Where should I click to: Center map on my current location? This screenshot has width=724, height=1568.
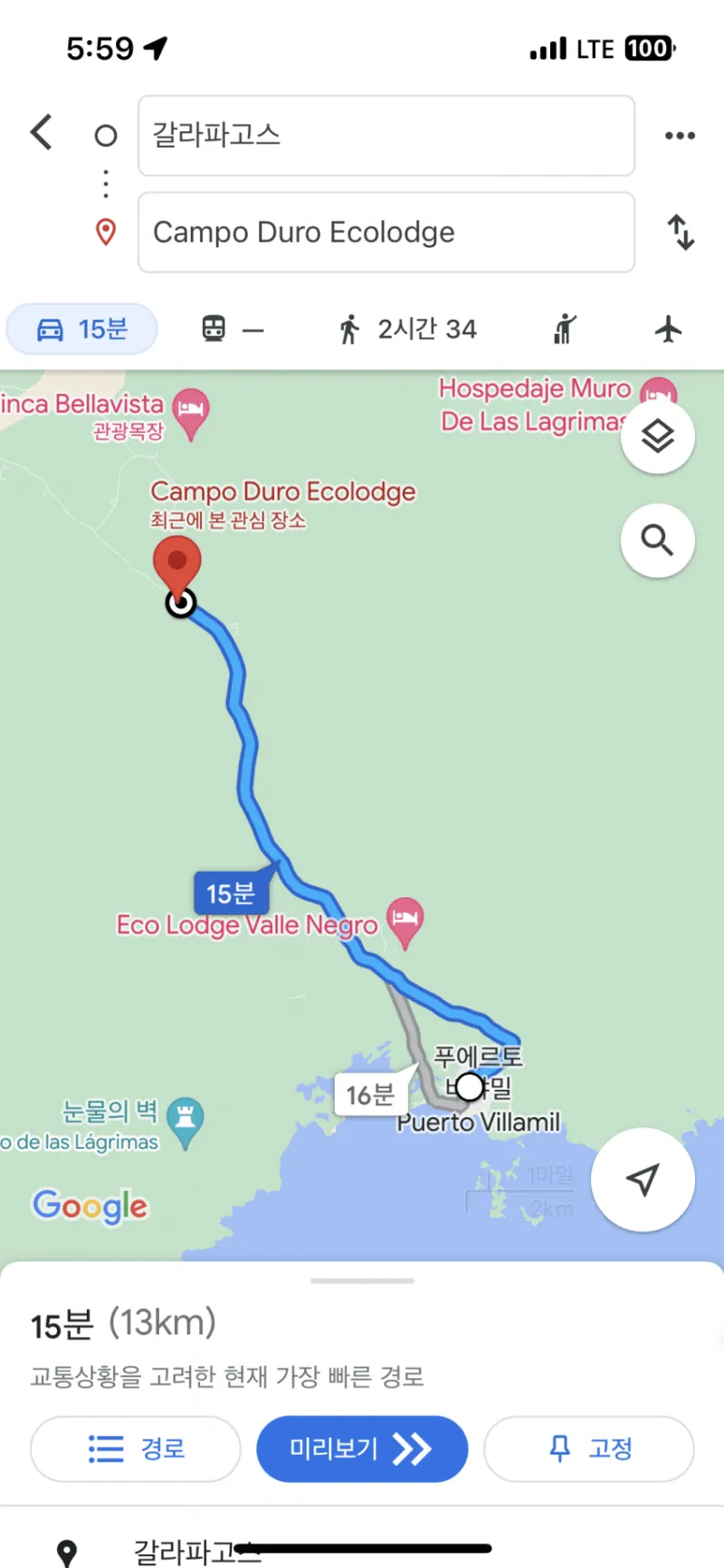click(643, 1180)
